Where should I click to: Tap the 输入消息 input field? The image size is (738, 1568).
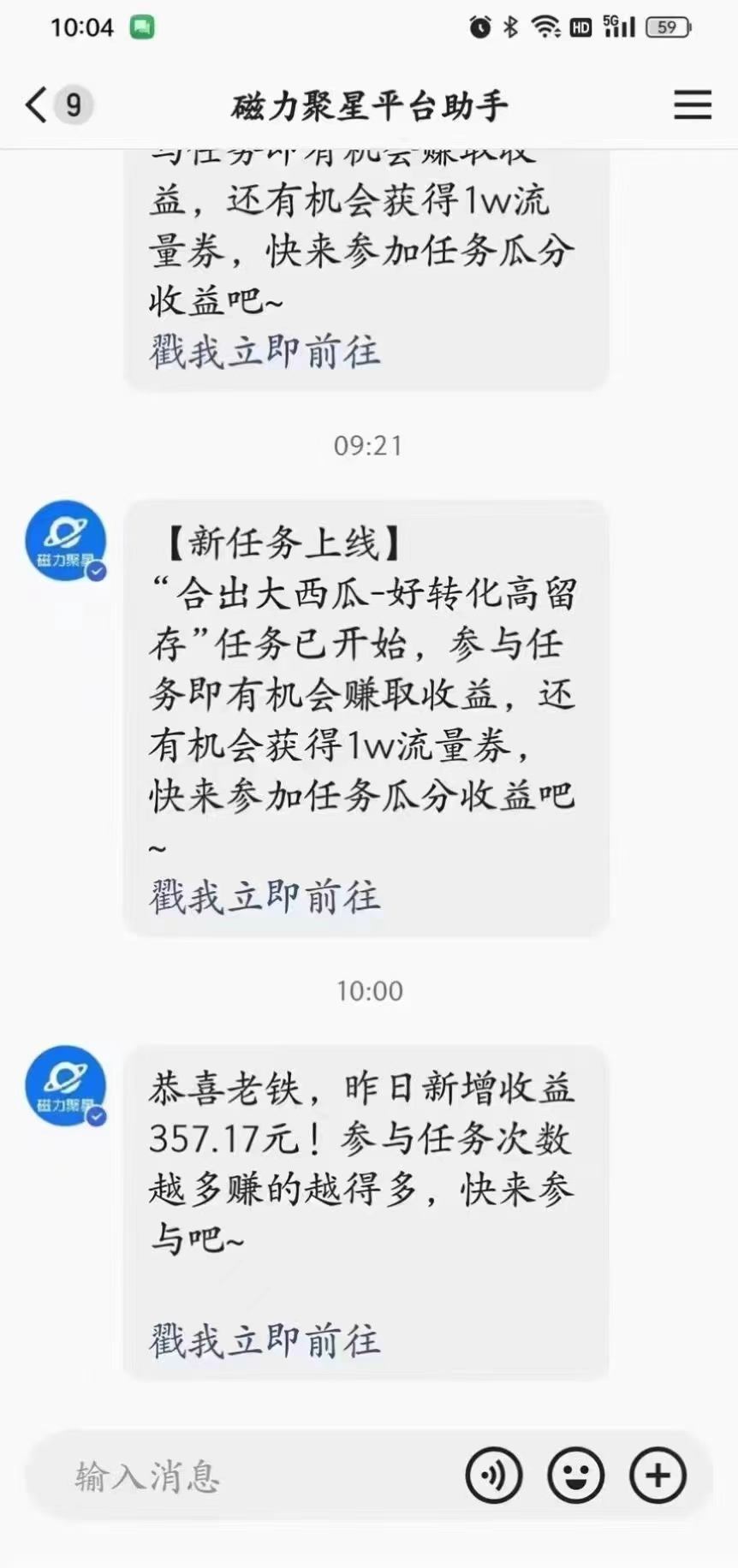(x=214, y=1476)
